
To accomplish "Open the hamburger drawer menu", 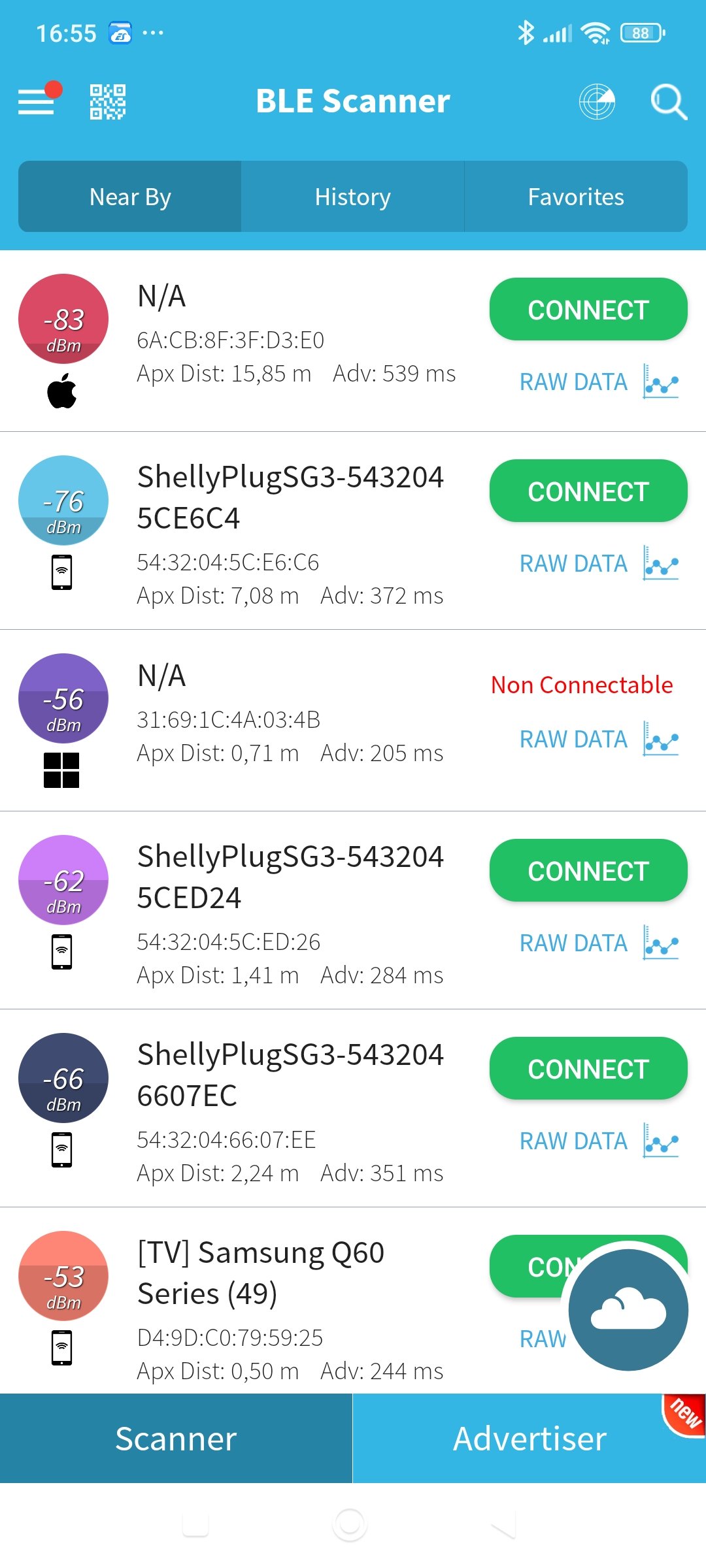I will [37, 101].
